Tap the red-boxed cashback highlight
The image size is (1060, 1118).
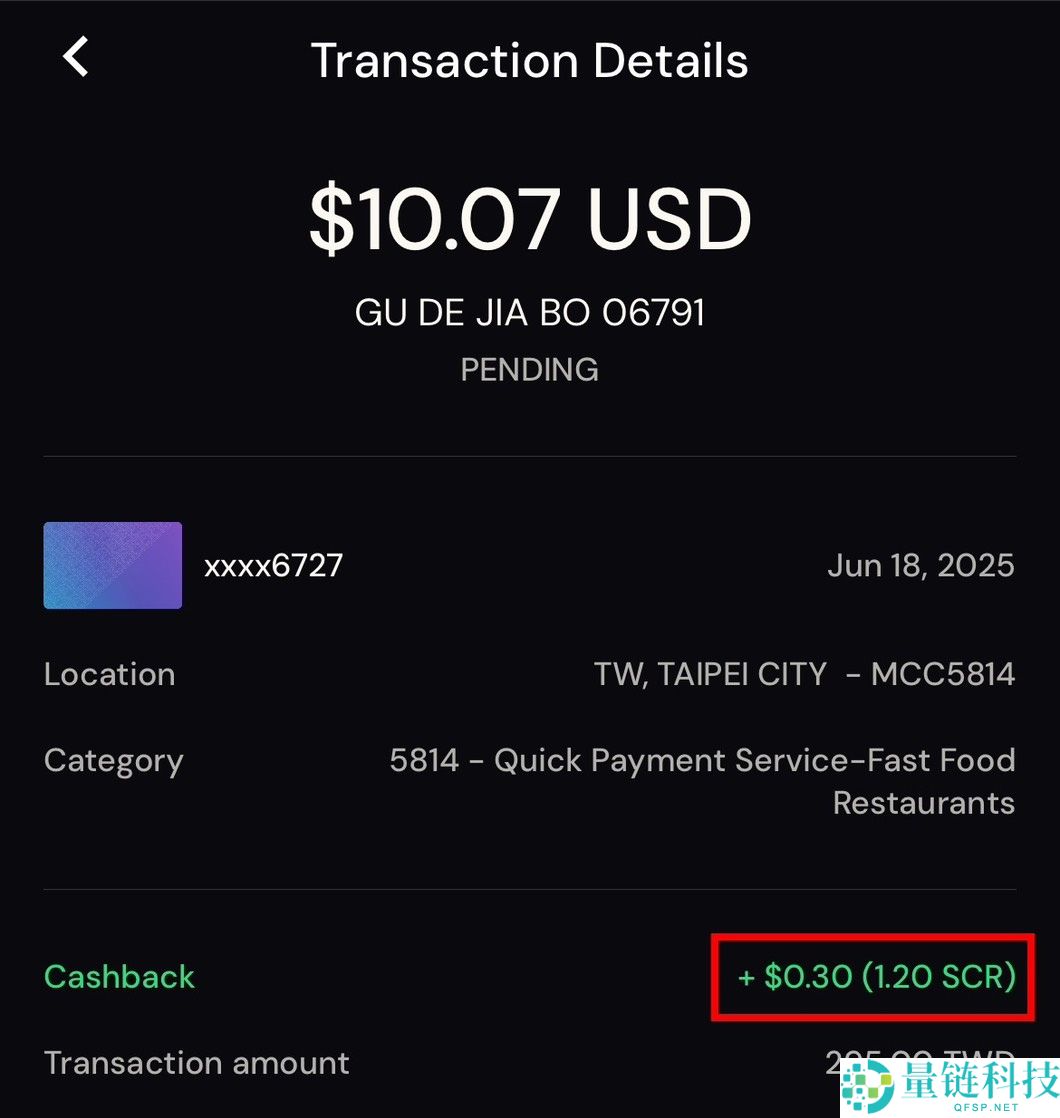pyautogui.click(x=872, y=977)
